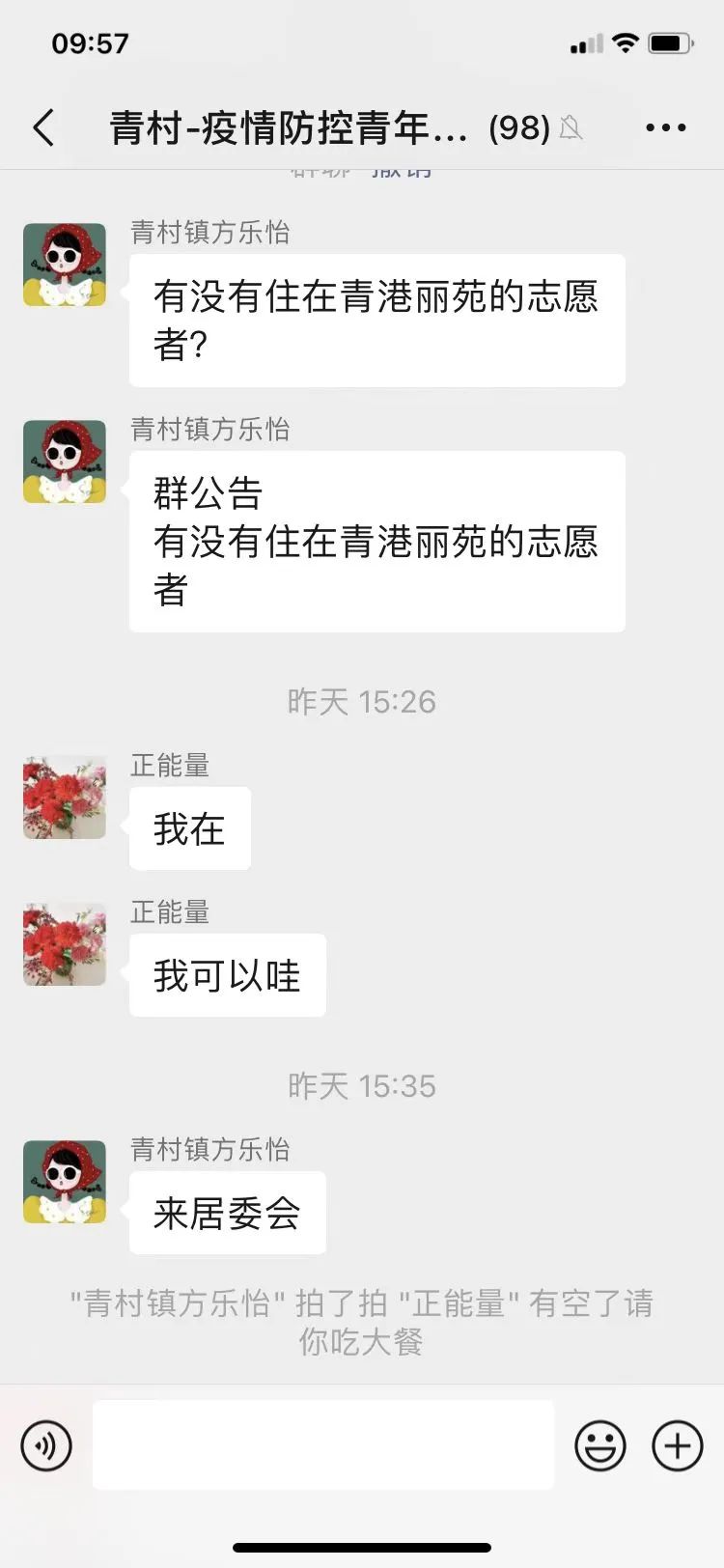This screenshot has height=1568, width=724.
Task: Open 正能量's avatar beside 我在
Action: pos(65,798)
